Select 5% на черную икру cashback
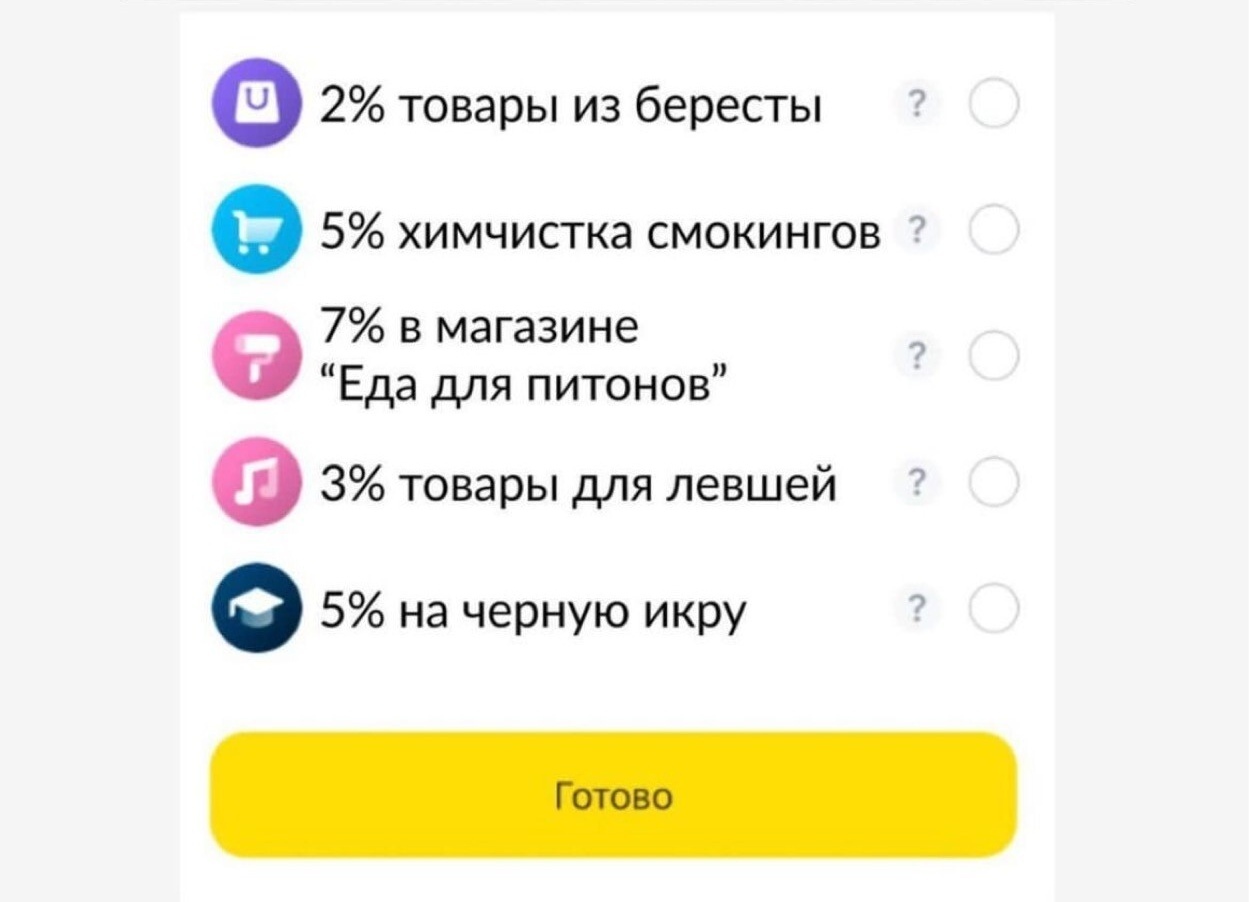The width and height of the screenshot is (1249, 902). pyautogui.click(x=994, y=609)
